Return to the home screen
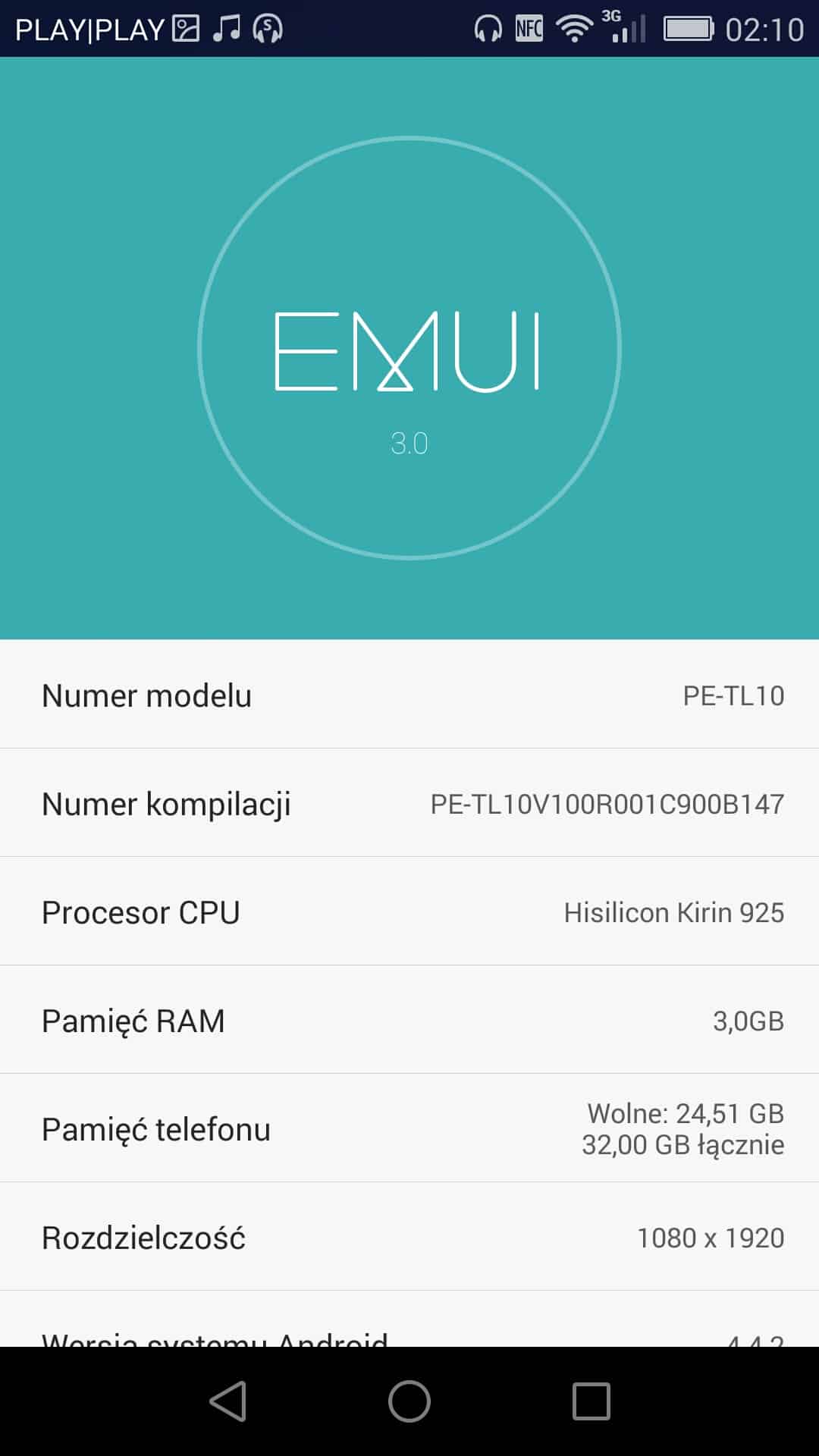This screenshot has width=819, height=1456. pos(409,1401)
